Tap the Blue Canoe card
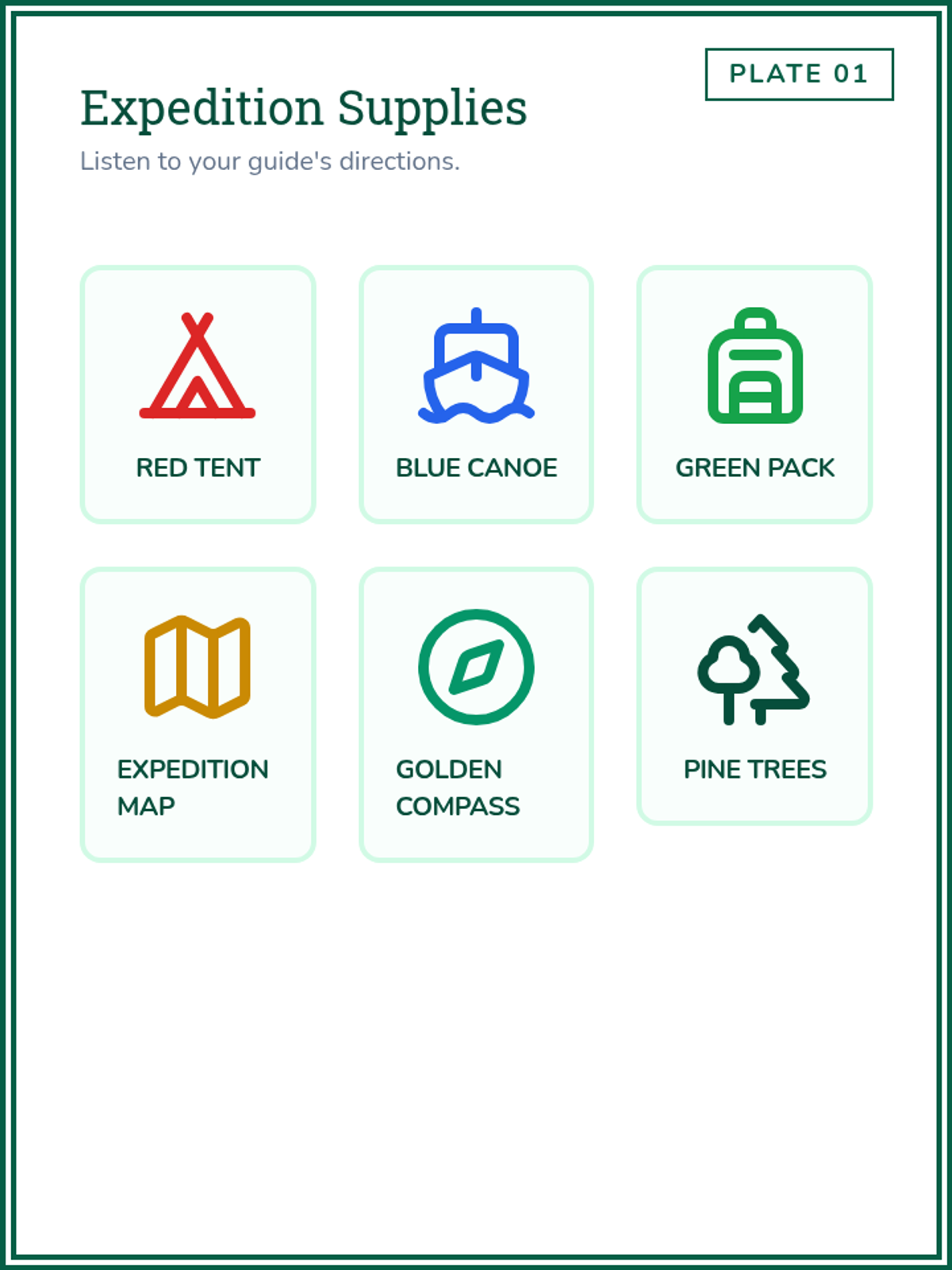 point(476,394)
